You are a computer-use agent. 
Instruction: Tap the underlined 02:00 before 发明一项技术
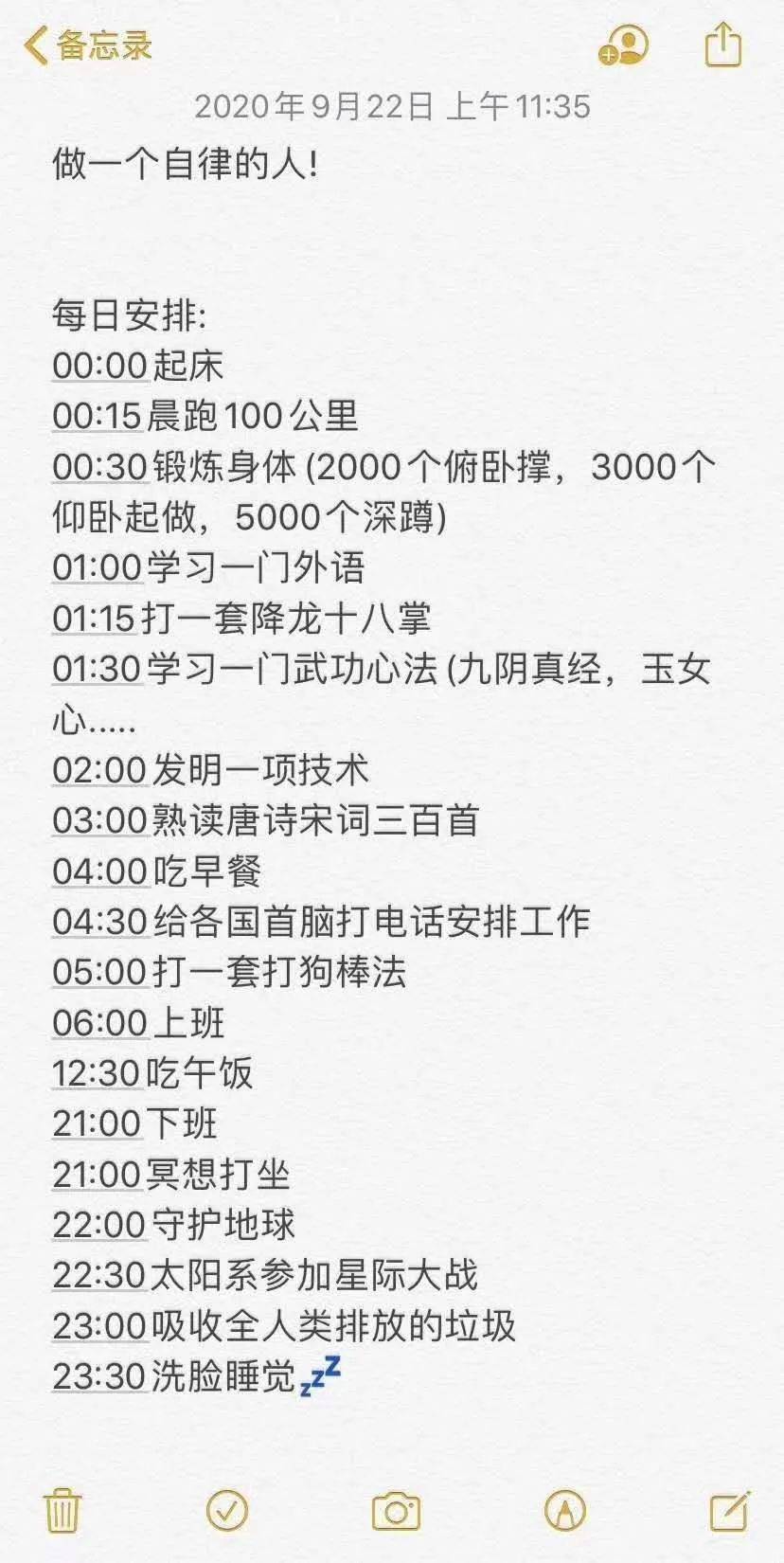99,770
